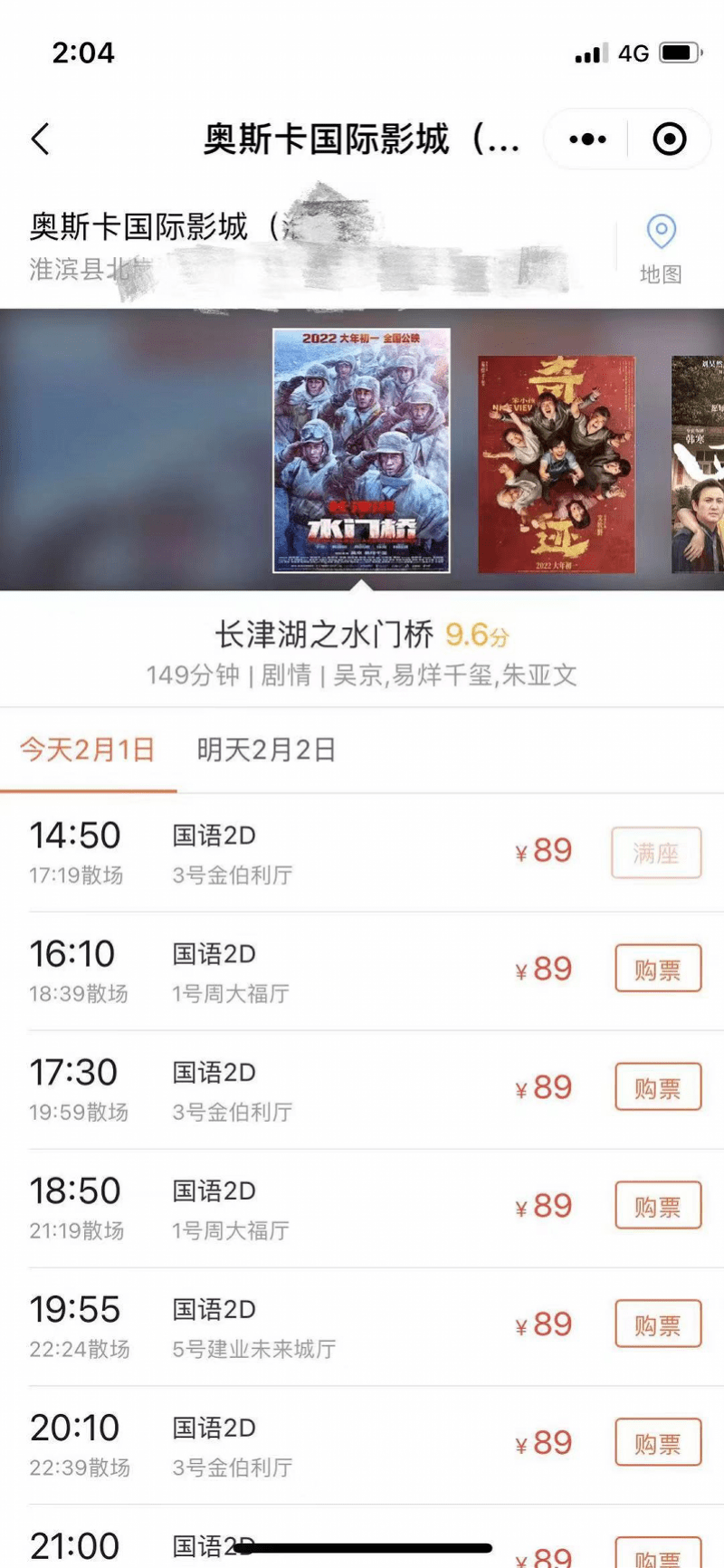Select the 今天2月1日 tab
Image resolution: width=724 pixels, height=1568 pixels.
pyautogui.click(x=88, y=751)
